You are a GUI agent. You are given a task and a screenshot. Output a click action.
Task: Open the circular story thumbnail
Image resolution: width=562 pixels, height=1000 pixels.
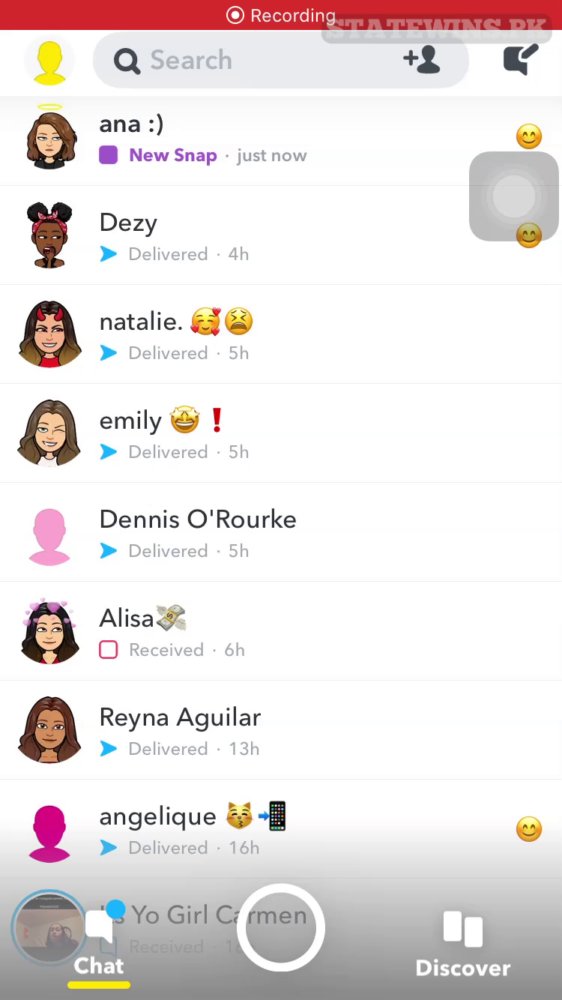48,927
